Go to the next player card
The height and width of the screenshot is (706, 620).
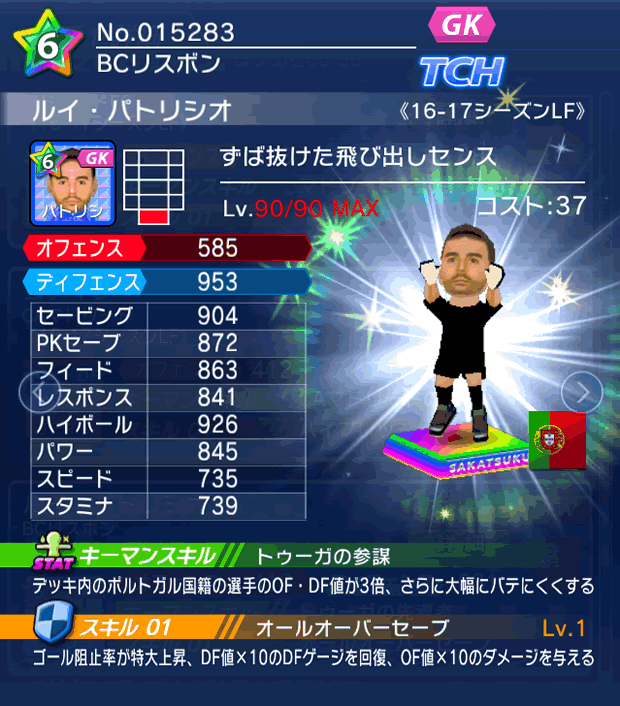coord(582,392)
